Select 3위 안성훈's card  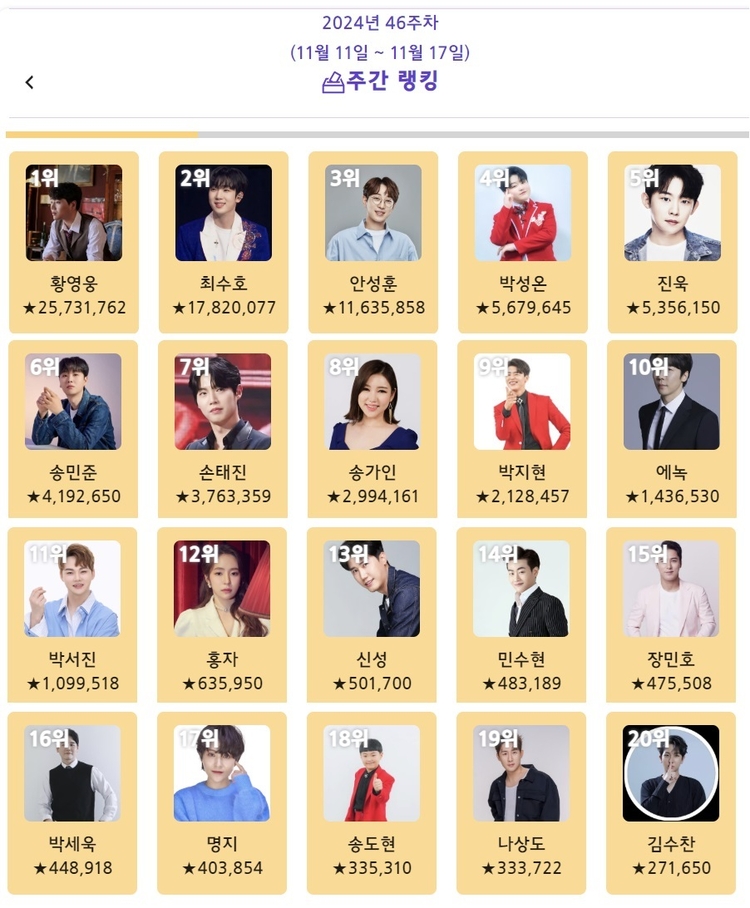[x=373, y=240]
